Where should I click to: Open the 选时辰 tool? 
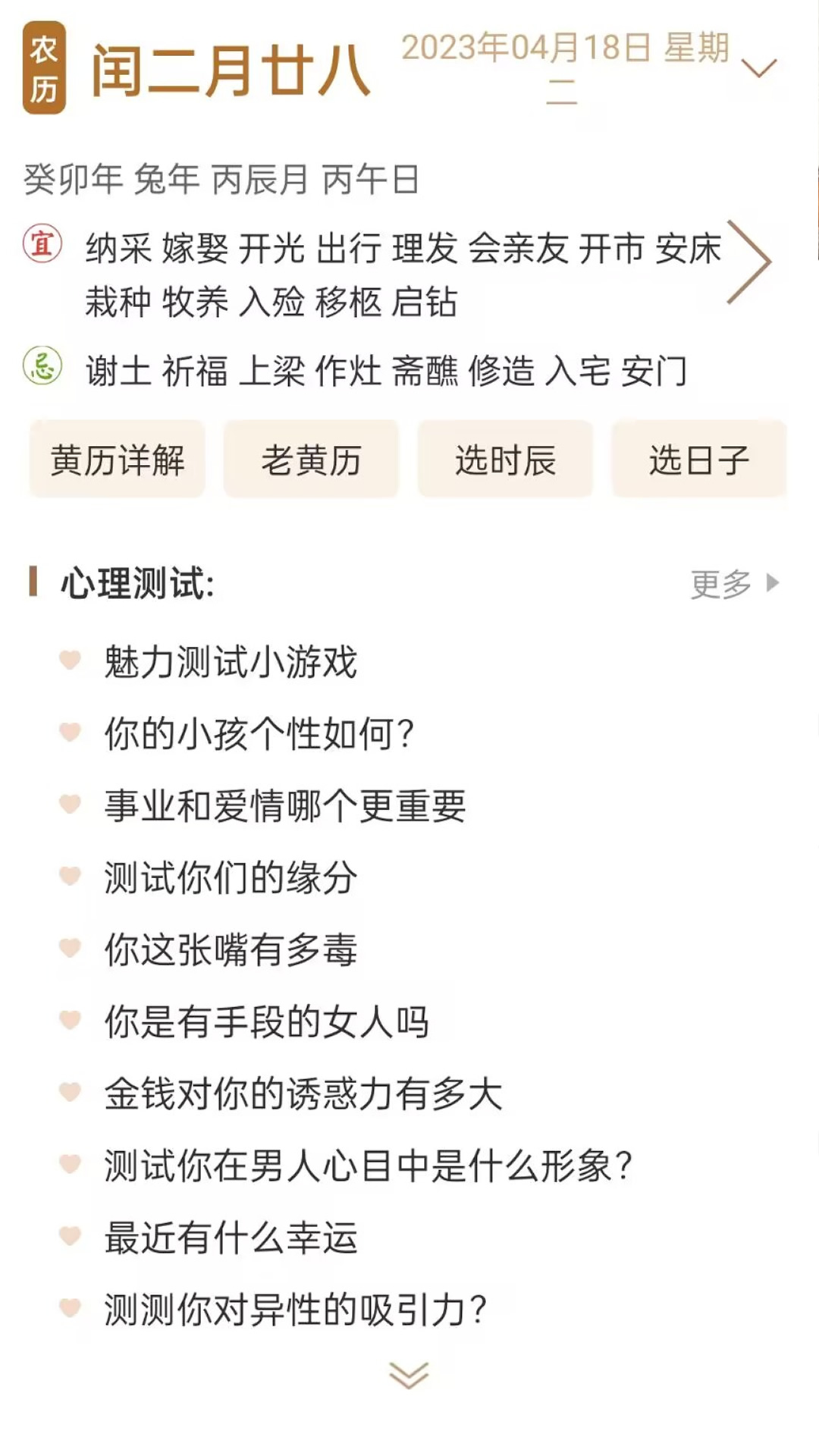(x=505, y=459)
